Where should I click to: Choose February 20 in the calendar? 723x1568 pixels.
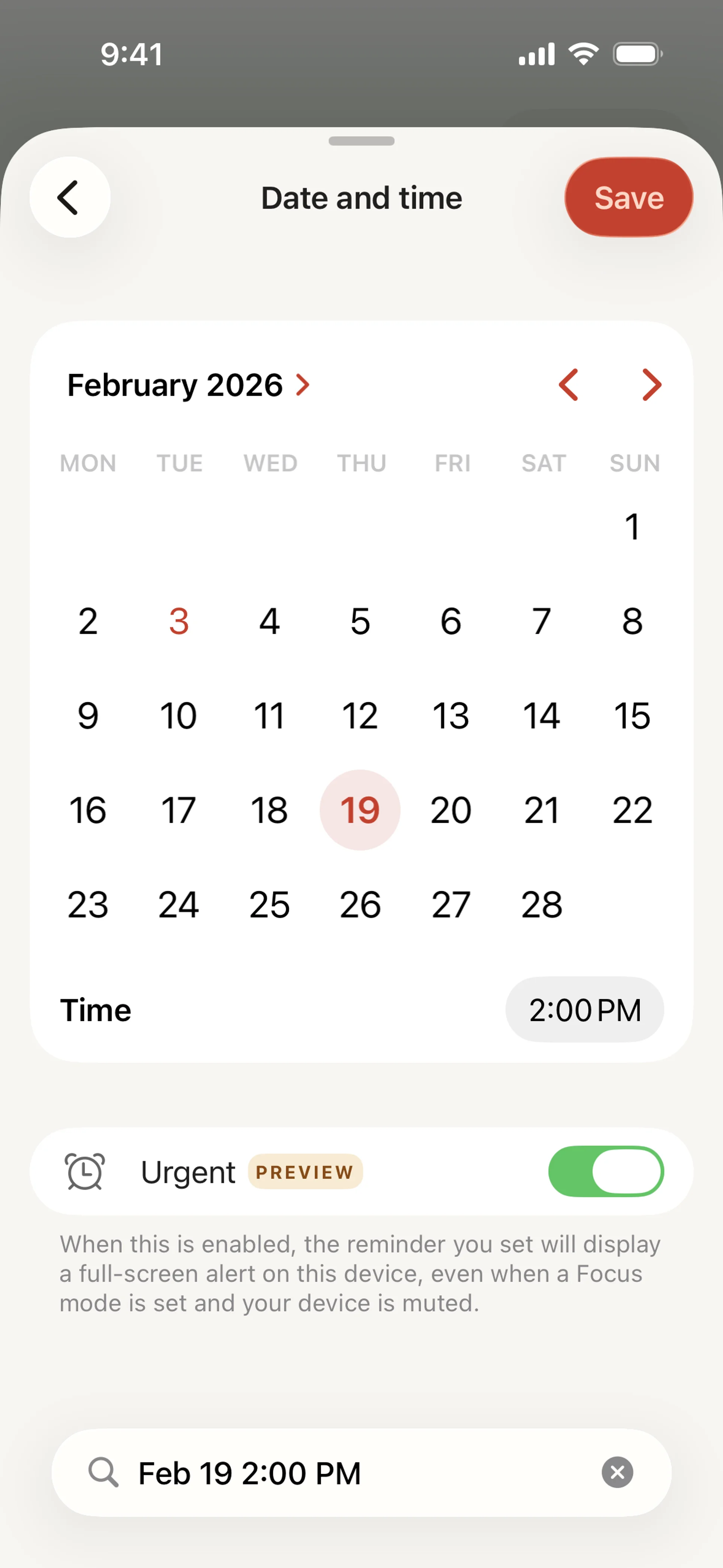450,810
